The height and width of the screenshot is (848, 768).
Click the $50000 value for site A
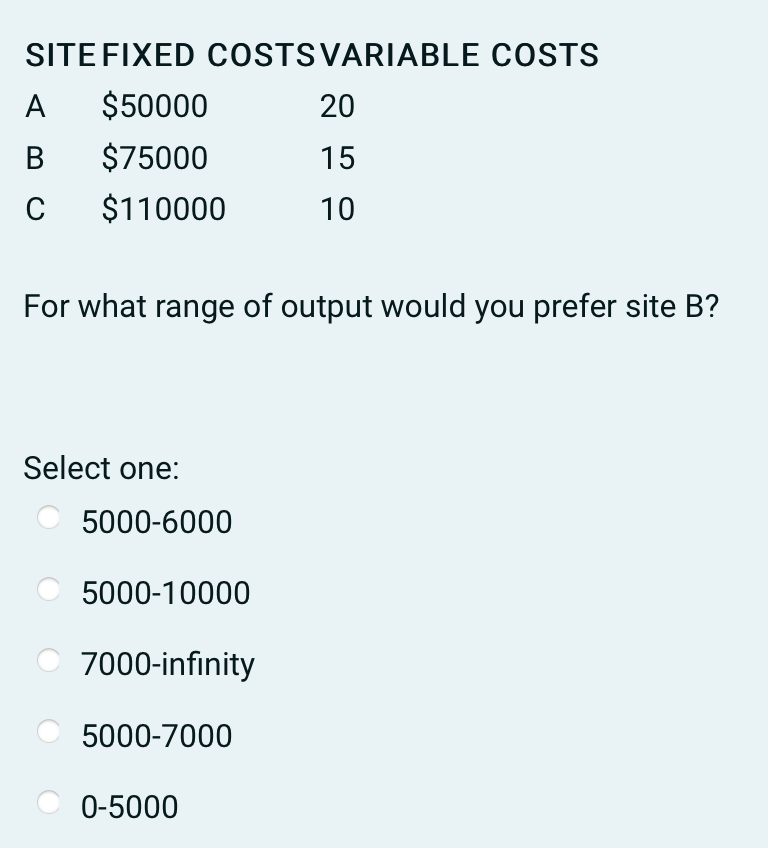[153, 106]
